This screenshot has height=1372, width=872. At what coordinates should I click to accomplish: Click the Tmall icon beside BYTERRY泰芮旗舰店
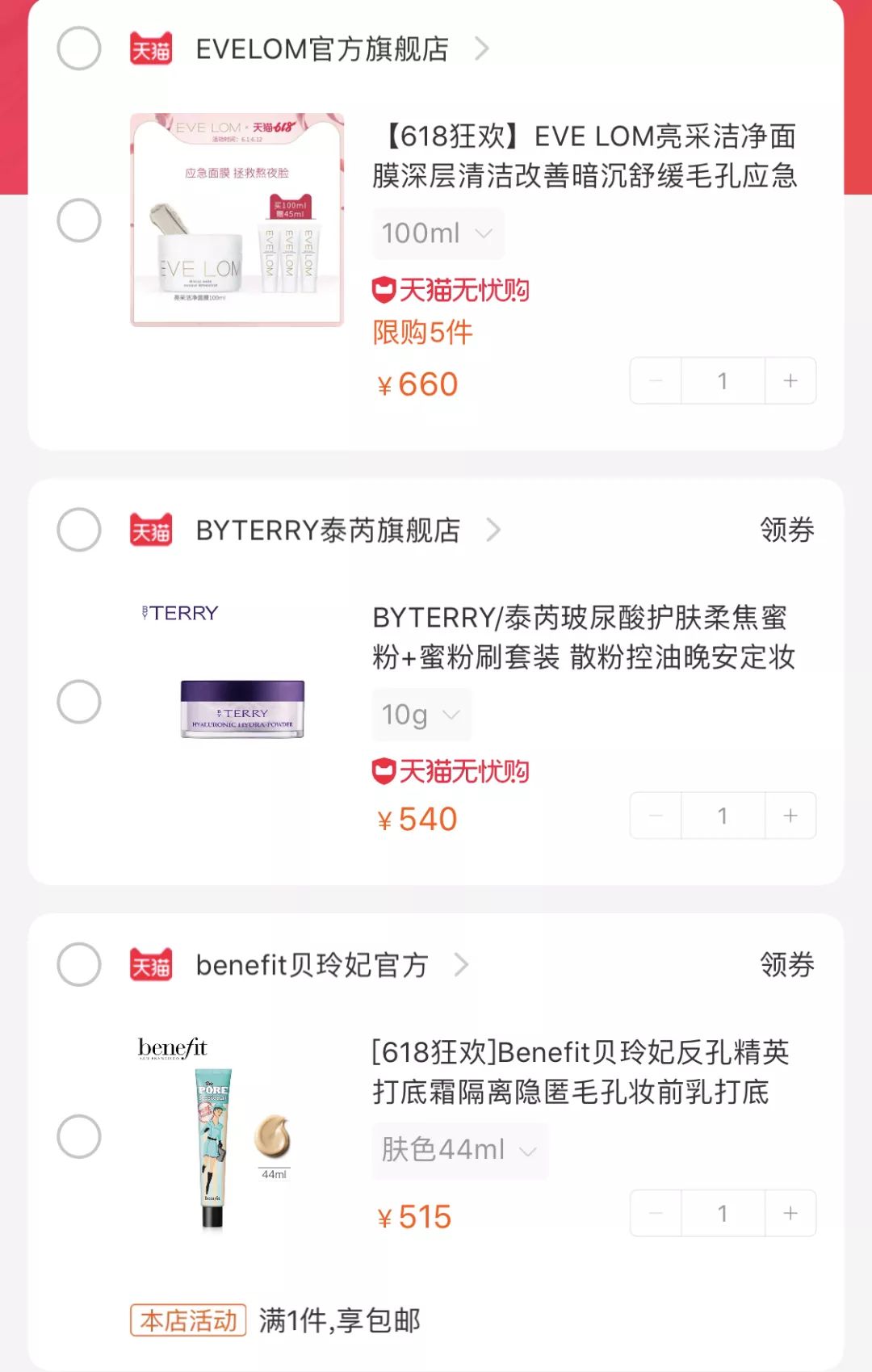[150, 531]
